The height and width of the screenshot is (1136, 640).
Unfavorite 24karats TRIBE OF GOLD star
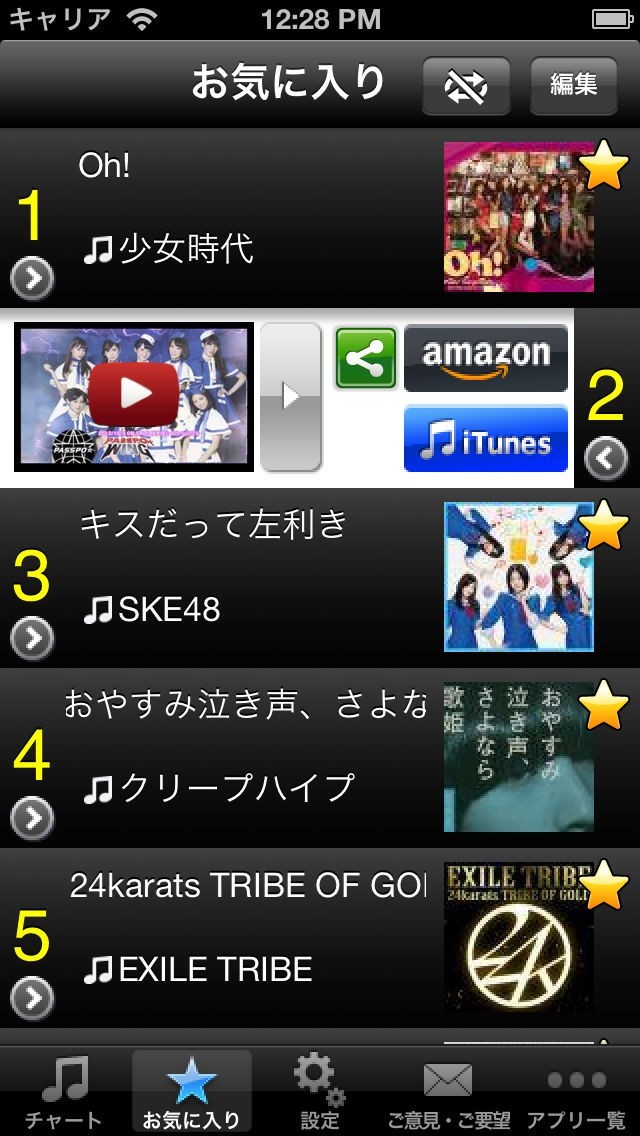[x=604, y=887]
